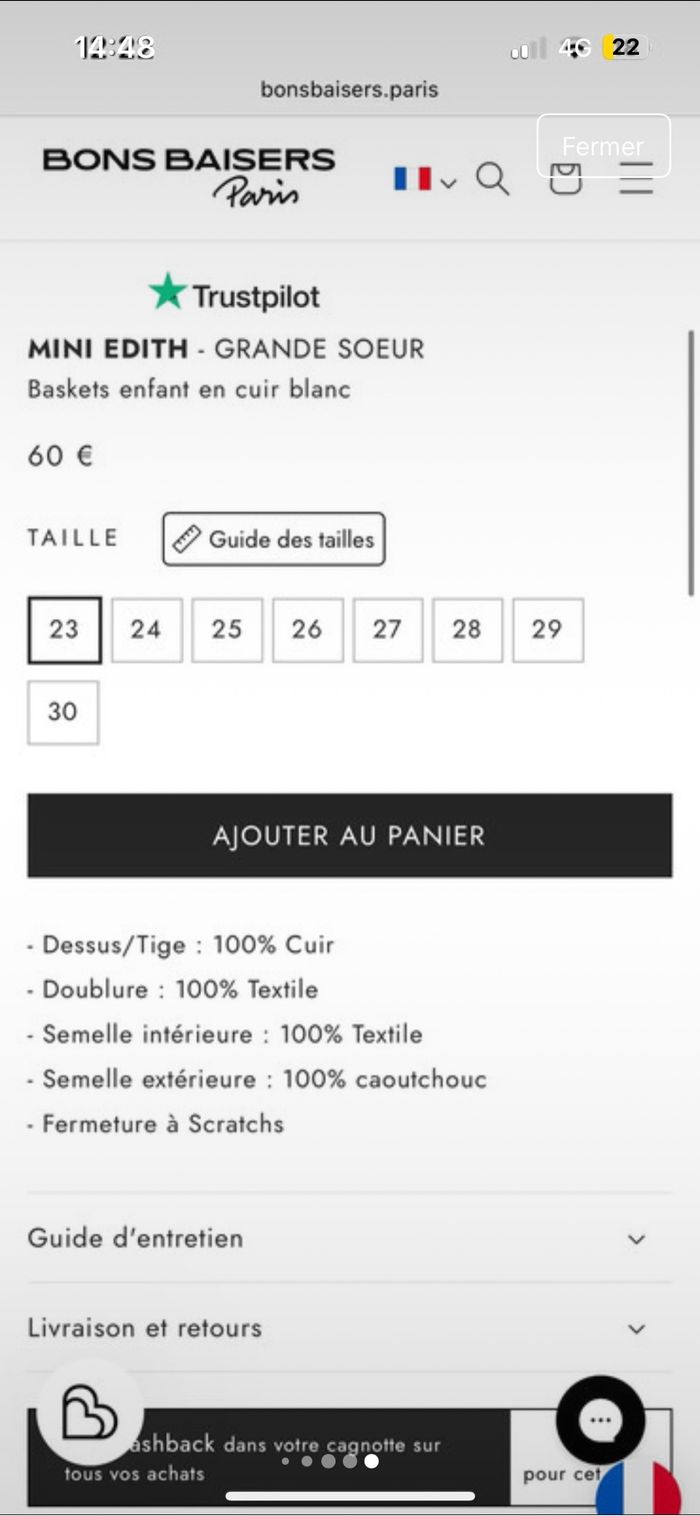Select size 27
The image size is (700, 1516).
coord(387,630)
